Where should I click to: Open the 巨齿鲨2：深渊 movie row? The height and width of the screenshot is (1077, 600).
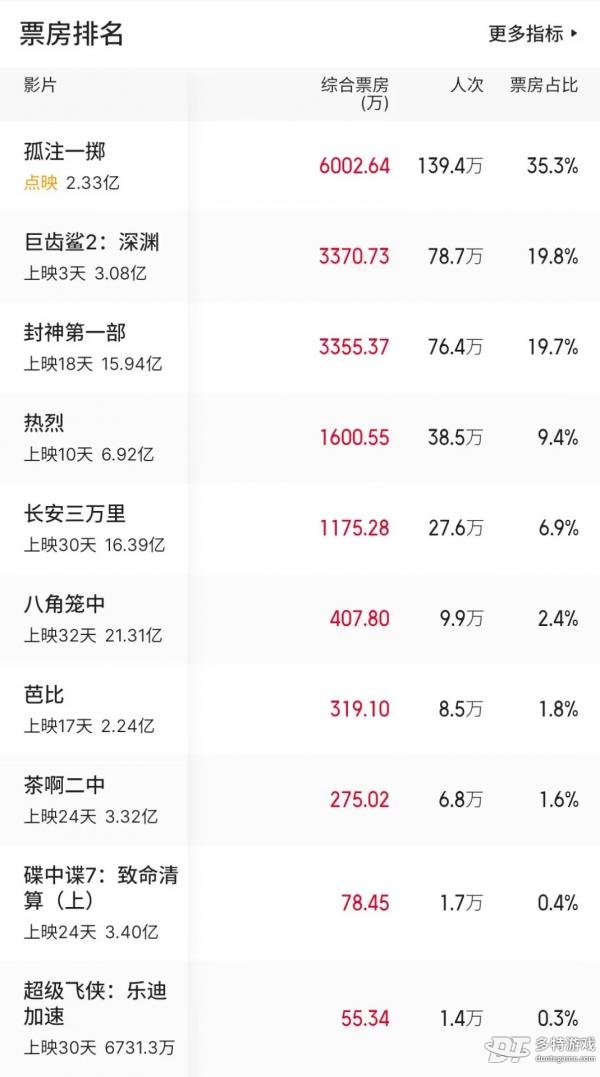tap(300, 257)
